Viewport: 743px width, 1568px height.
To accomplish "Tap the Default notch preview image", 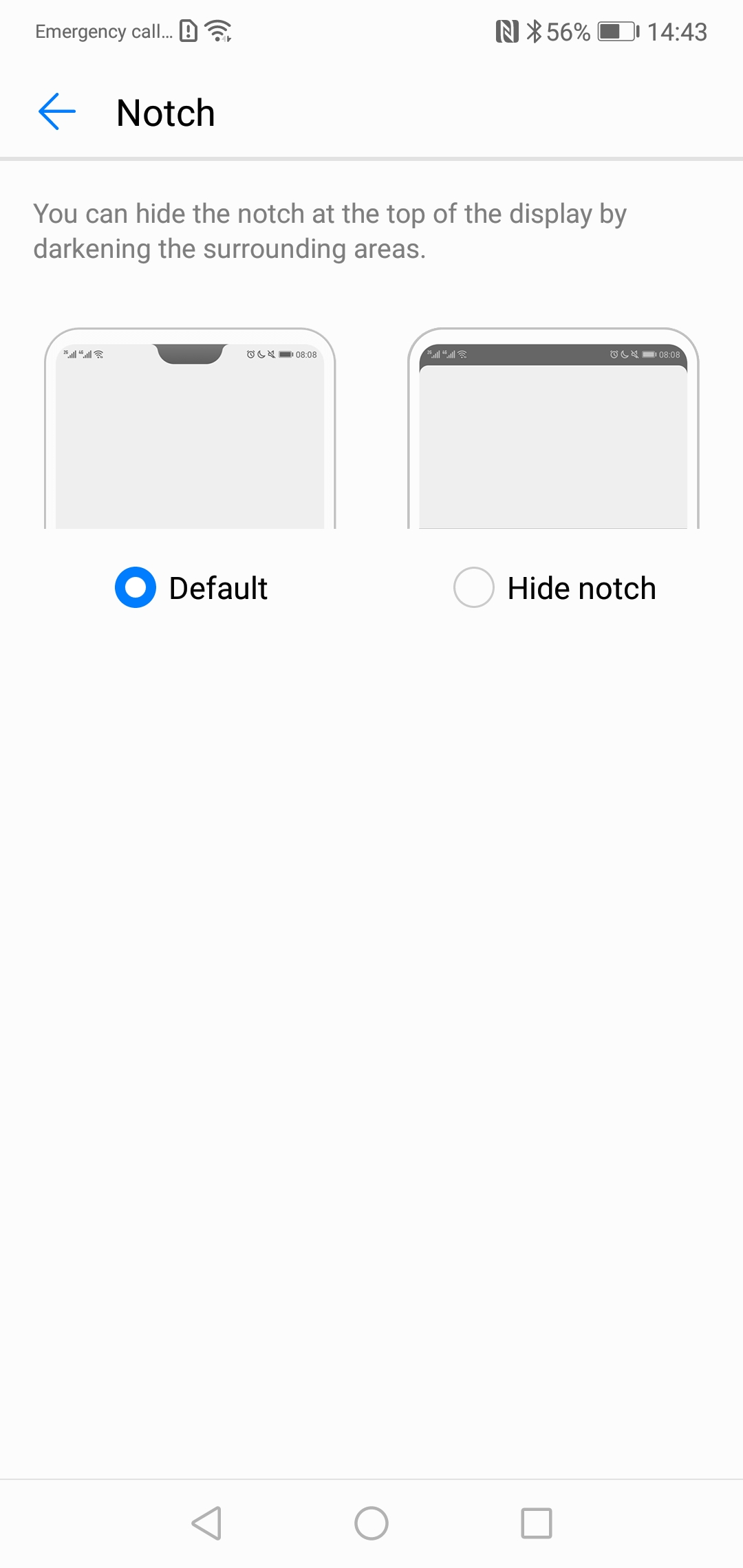I will (x=190, y=428).
